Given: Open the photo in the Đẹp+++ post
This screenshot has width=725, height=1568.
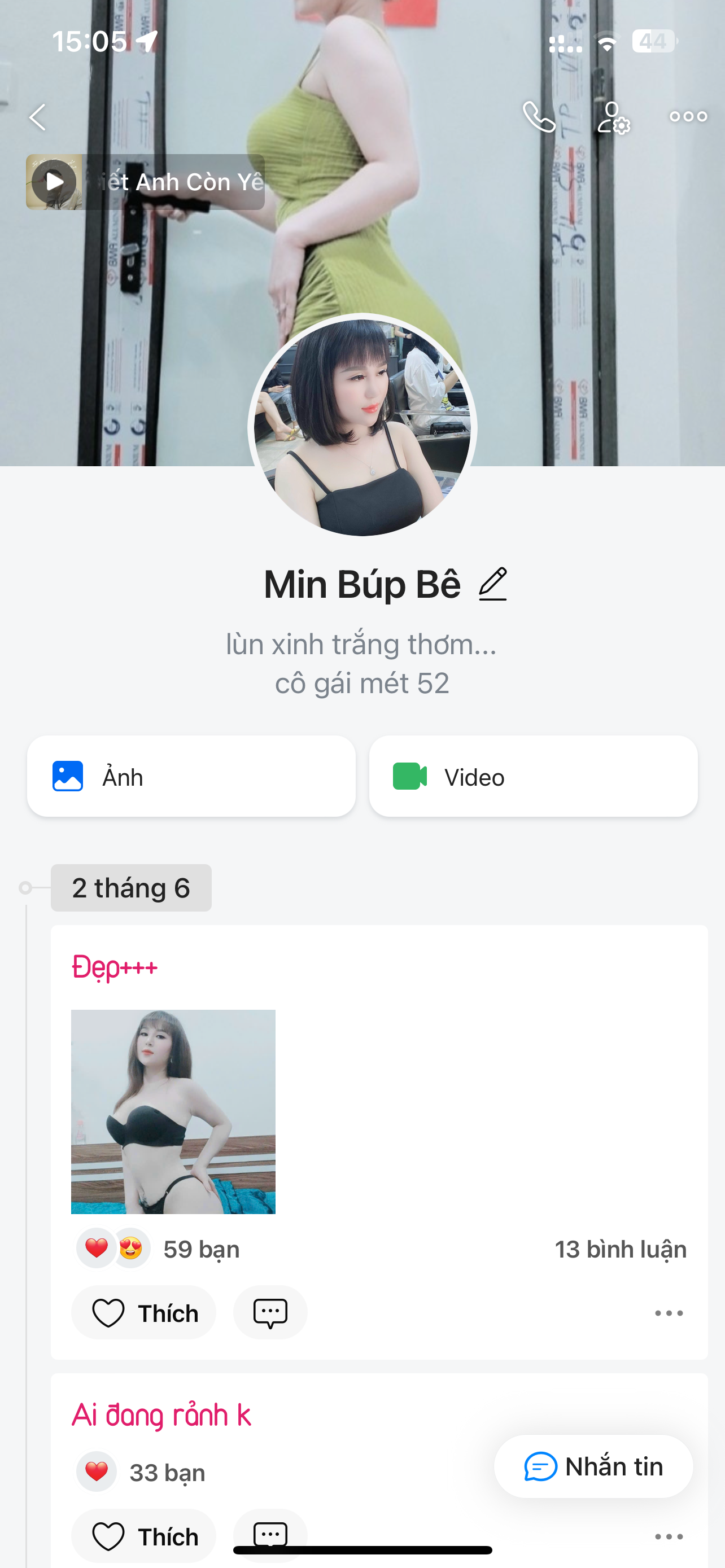Looking at the screenshot, I should (173, 1111).
